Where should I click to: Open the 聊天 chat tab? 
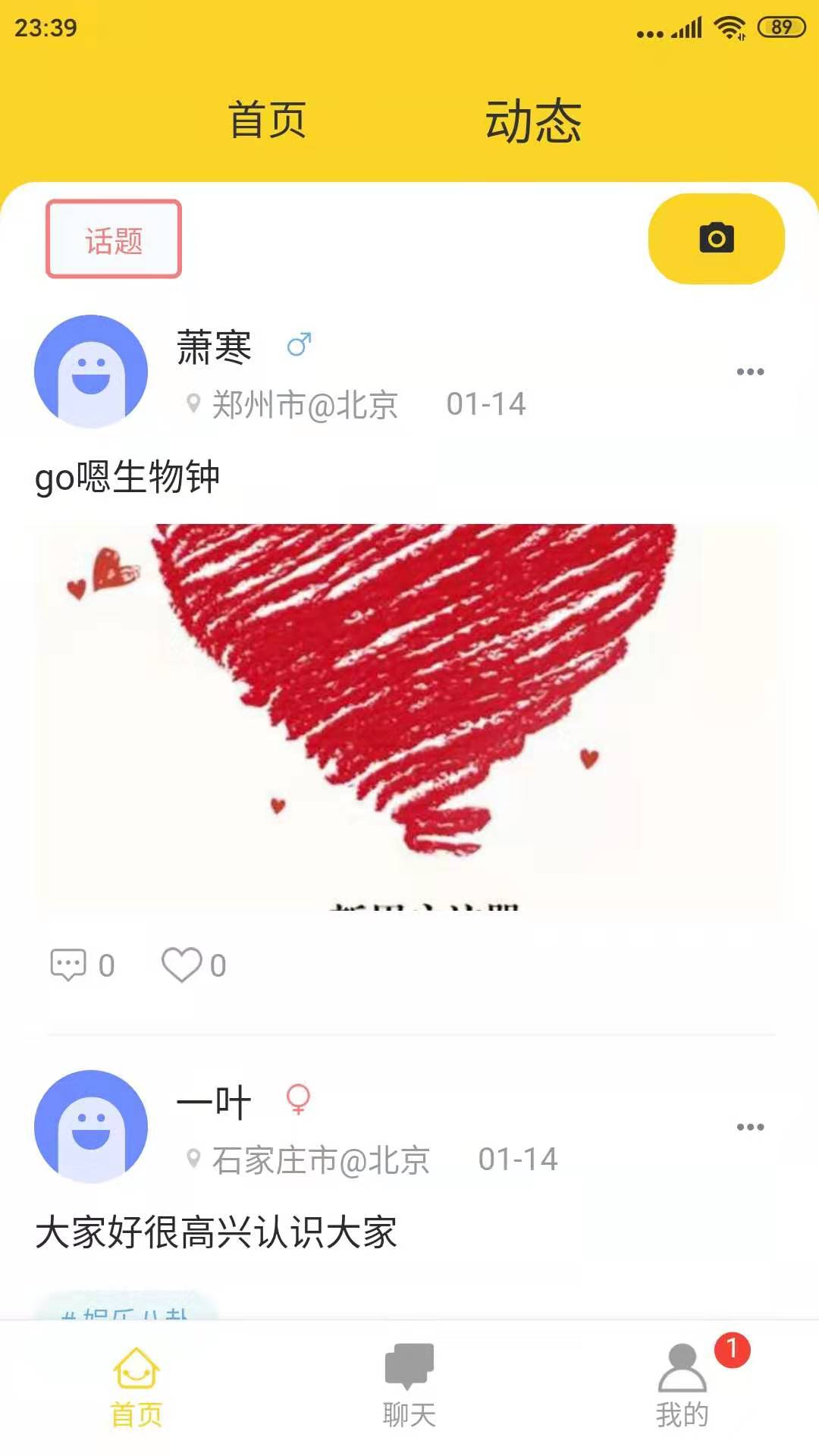click(409, 1388)
